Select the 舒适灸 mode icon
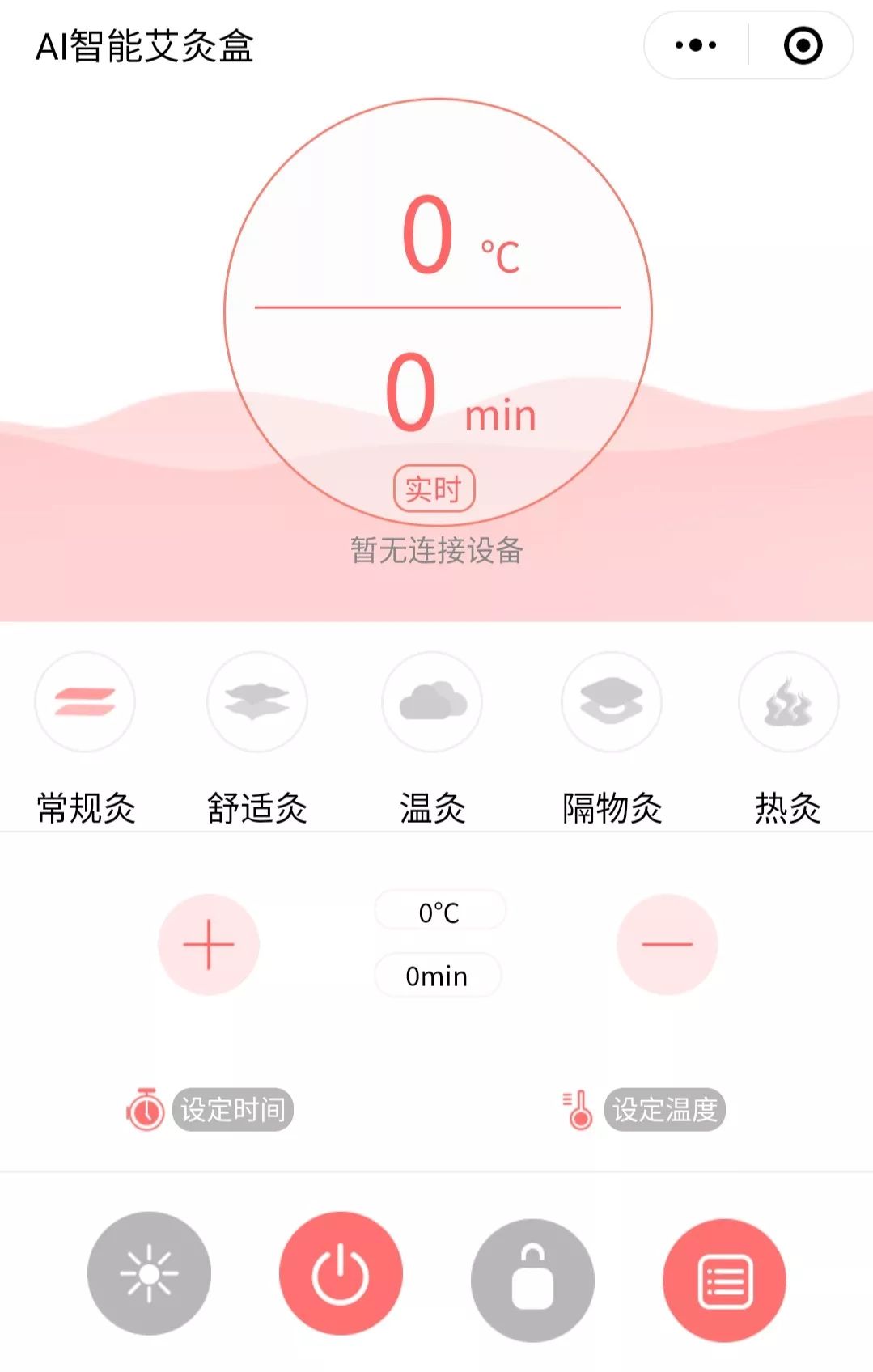The height and width of the screenshot is (1372, 873). (x=256, y=702)
